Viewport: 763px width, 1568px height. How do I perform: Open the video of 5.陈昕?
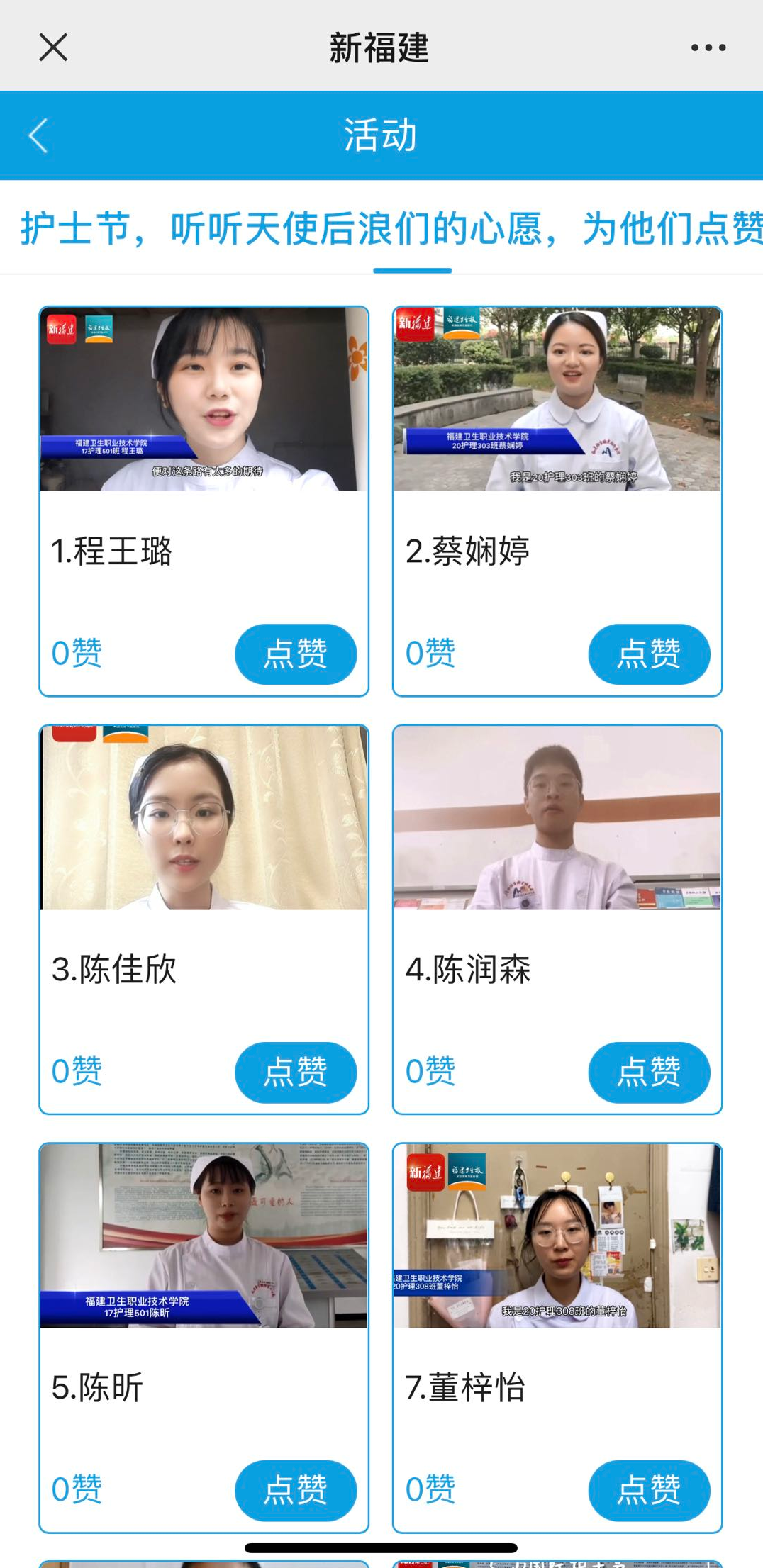[204, 1236]
